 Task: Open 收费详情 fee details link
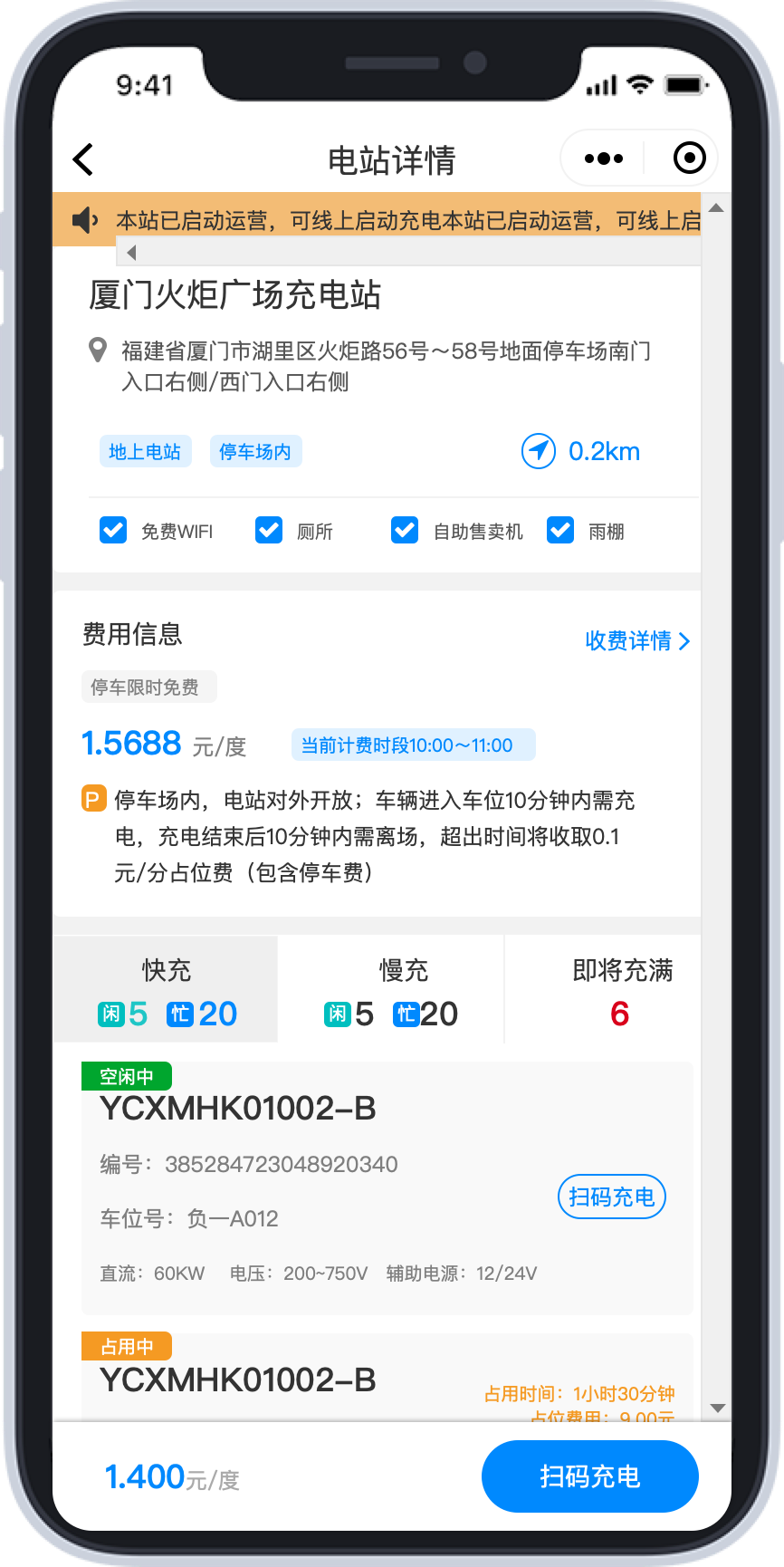[637, 641]
